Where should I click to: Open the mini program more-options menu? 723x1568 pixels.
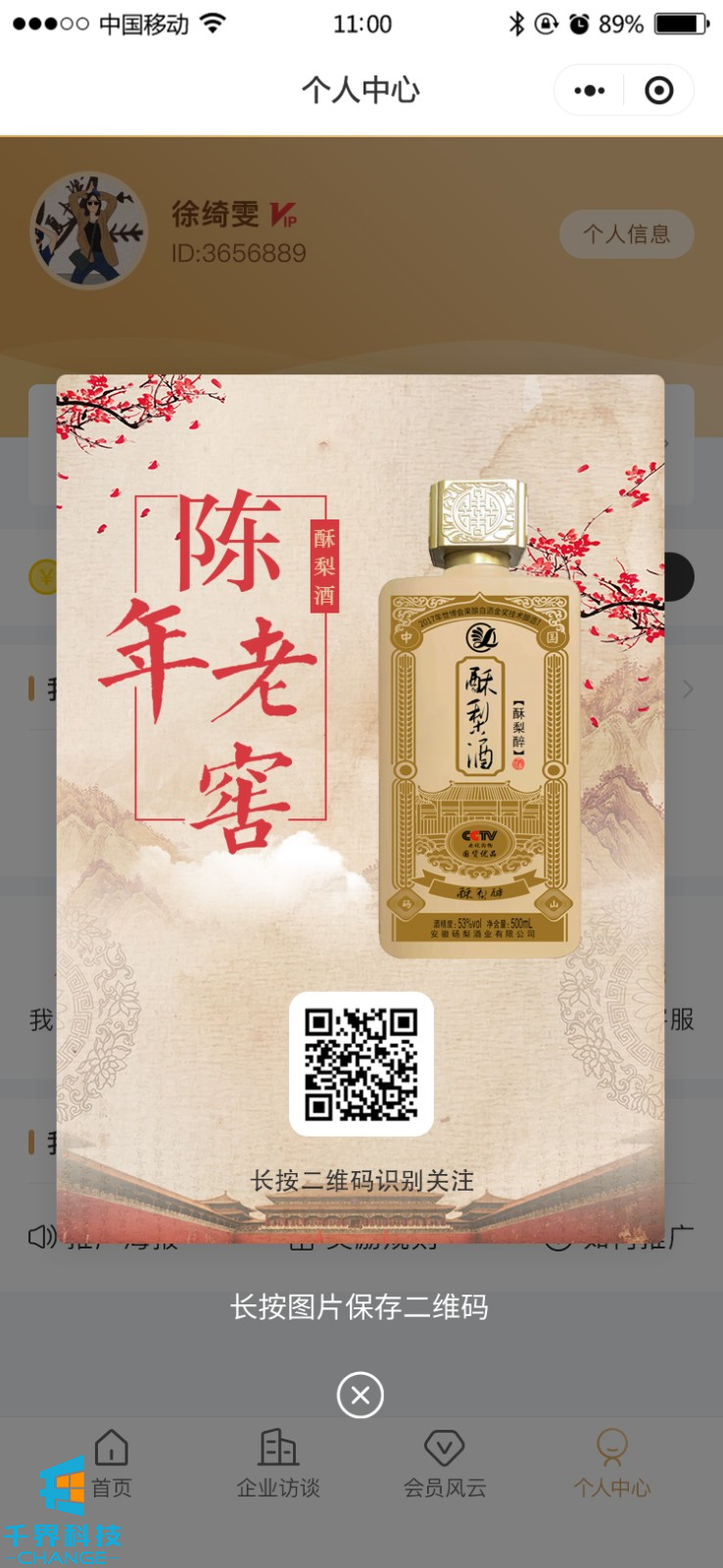coord(590,91)
